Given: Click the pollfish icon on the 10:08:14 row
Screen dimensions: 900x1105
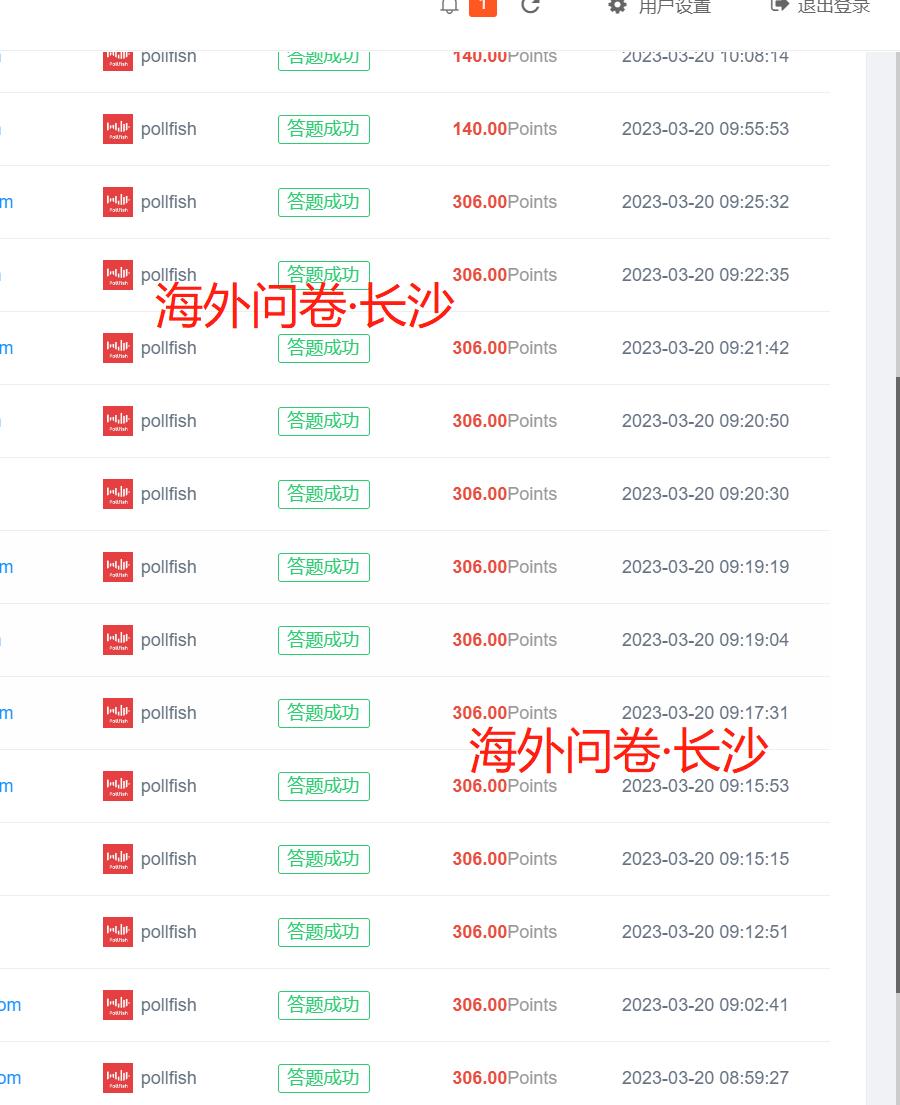Looking at the screenshot, I should click(x=117, y=56).
